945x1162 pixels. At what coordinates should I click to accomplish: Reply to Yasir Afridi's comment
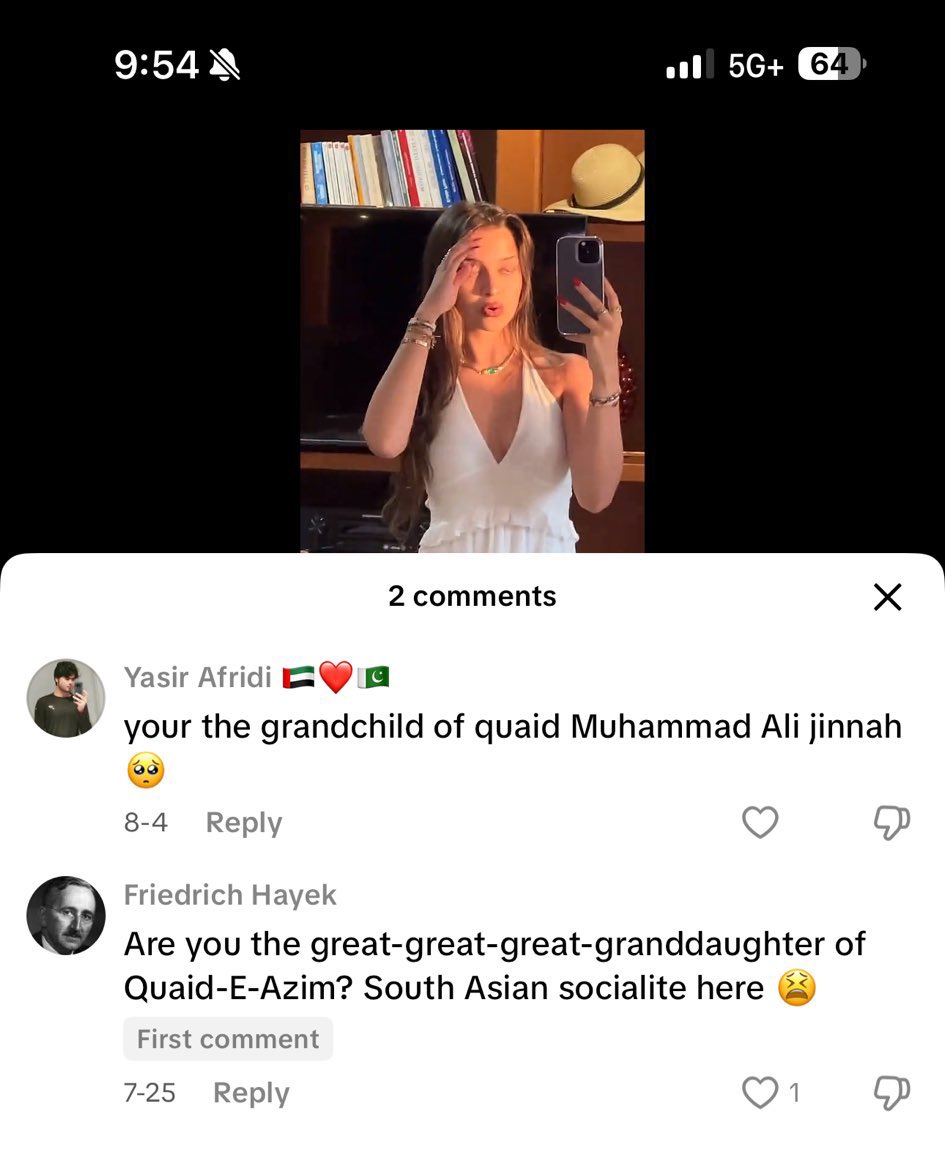click(243, 823)
